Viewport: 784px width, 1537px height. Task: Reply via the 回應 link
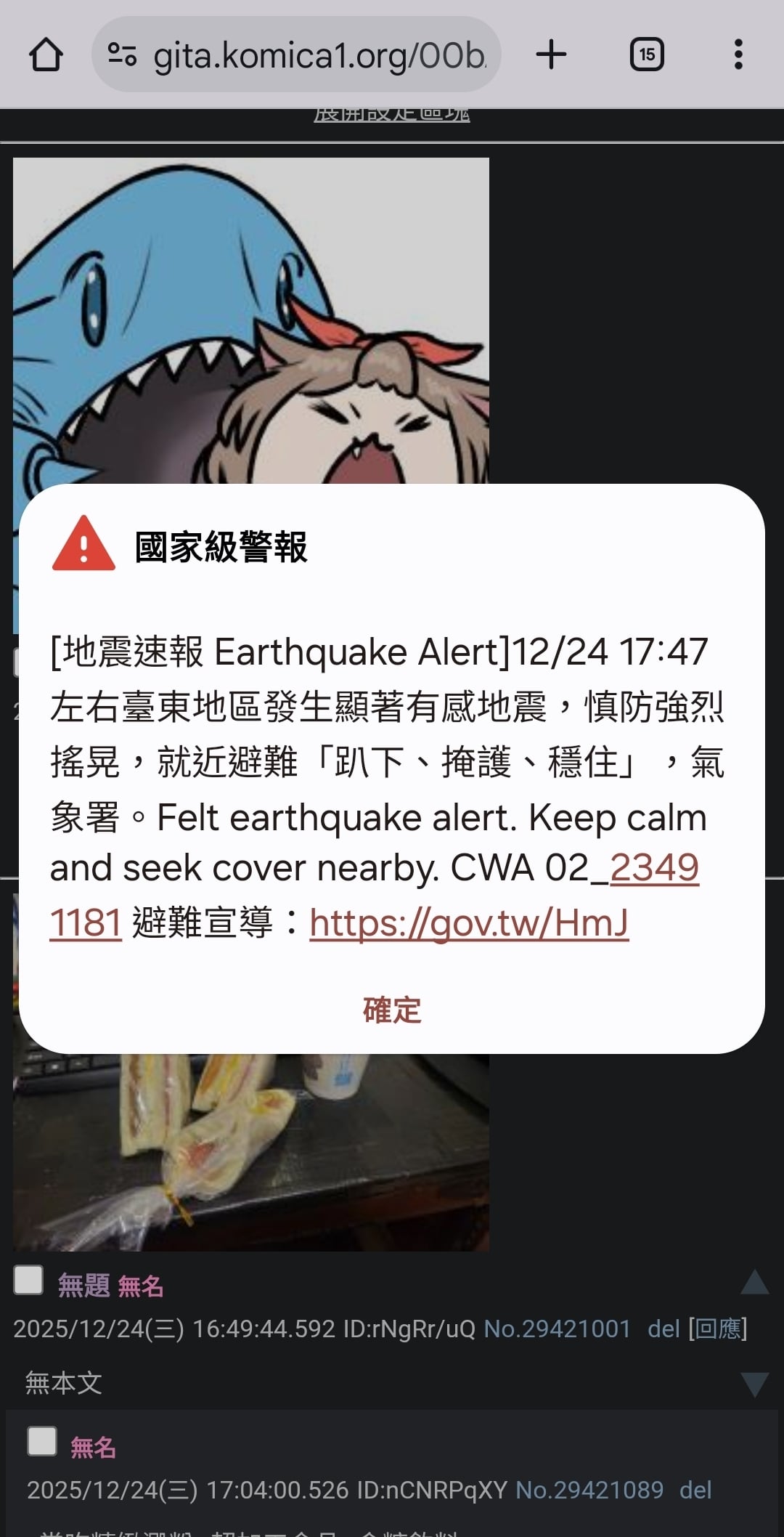coord(717,1329)
